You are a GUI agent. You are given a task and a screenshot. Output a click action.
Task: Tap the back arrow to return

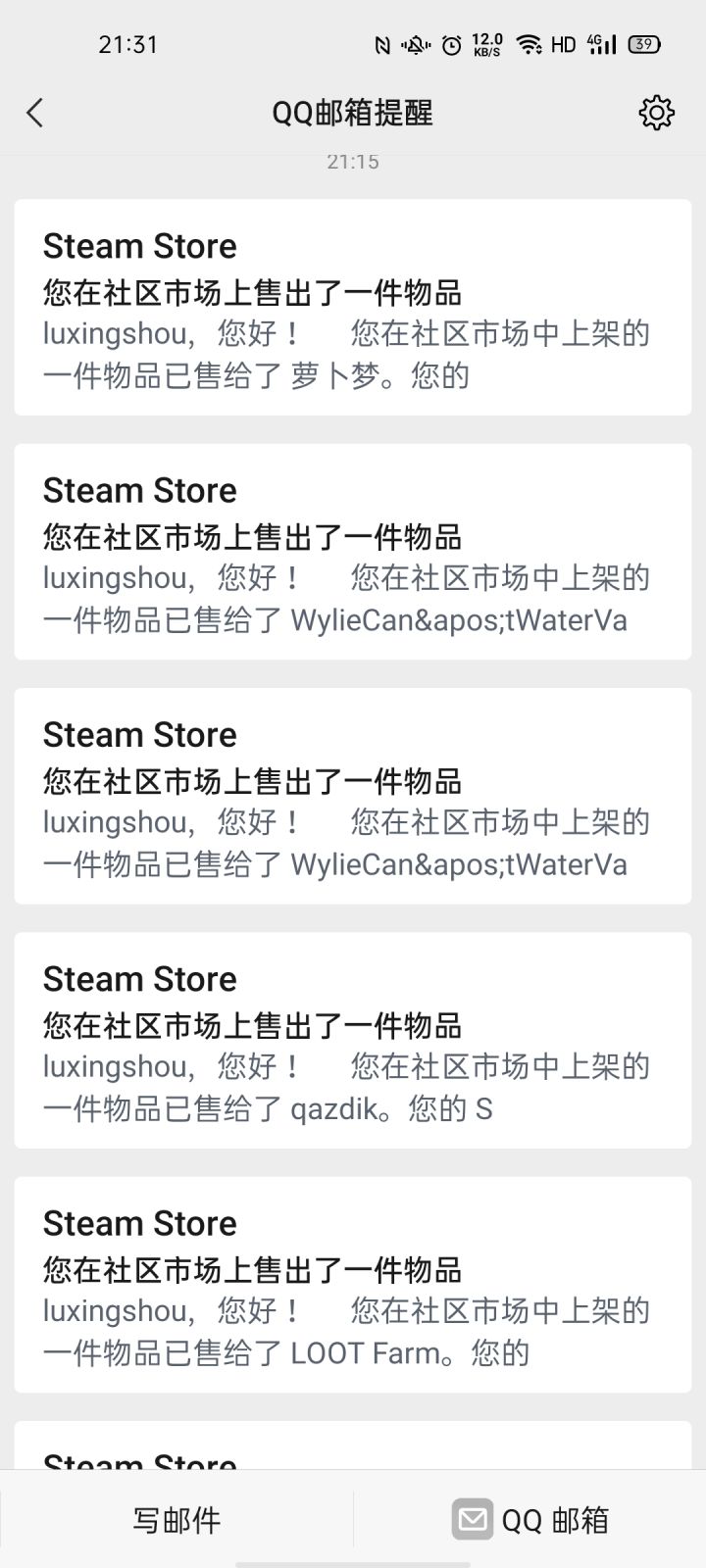[x=35, y=113]
